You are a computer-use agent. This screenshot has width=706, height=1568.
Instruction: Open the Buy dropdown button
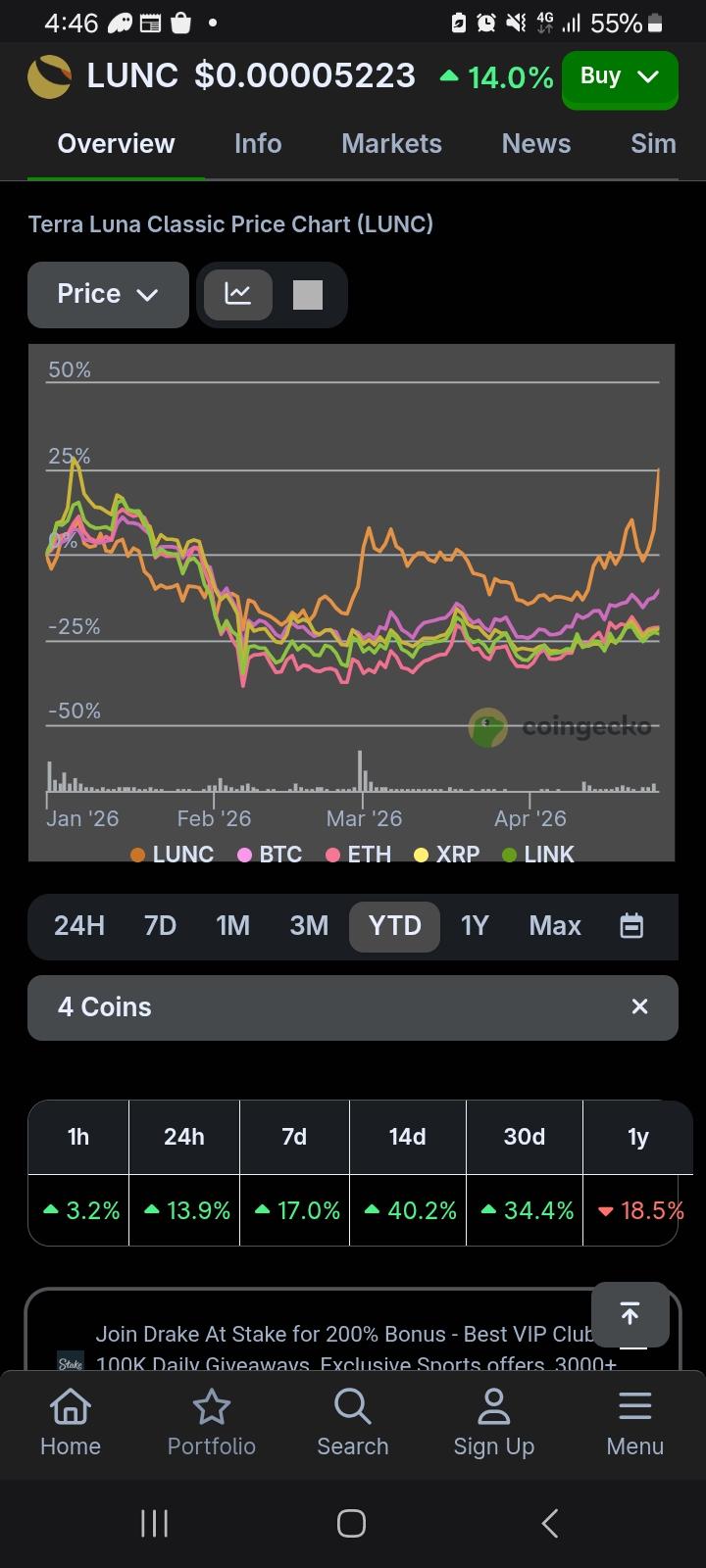[619, 77]
